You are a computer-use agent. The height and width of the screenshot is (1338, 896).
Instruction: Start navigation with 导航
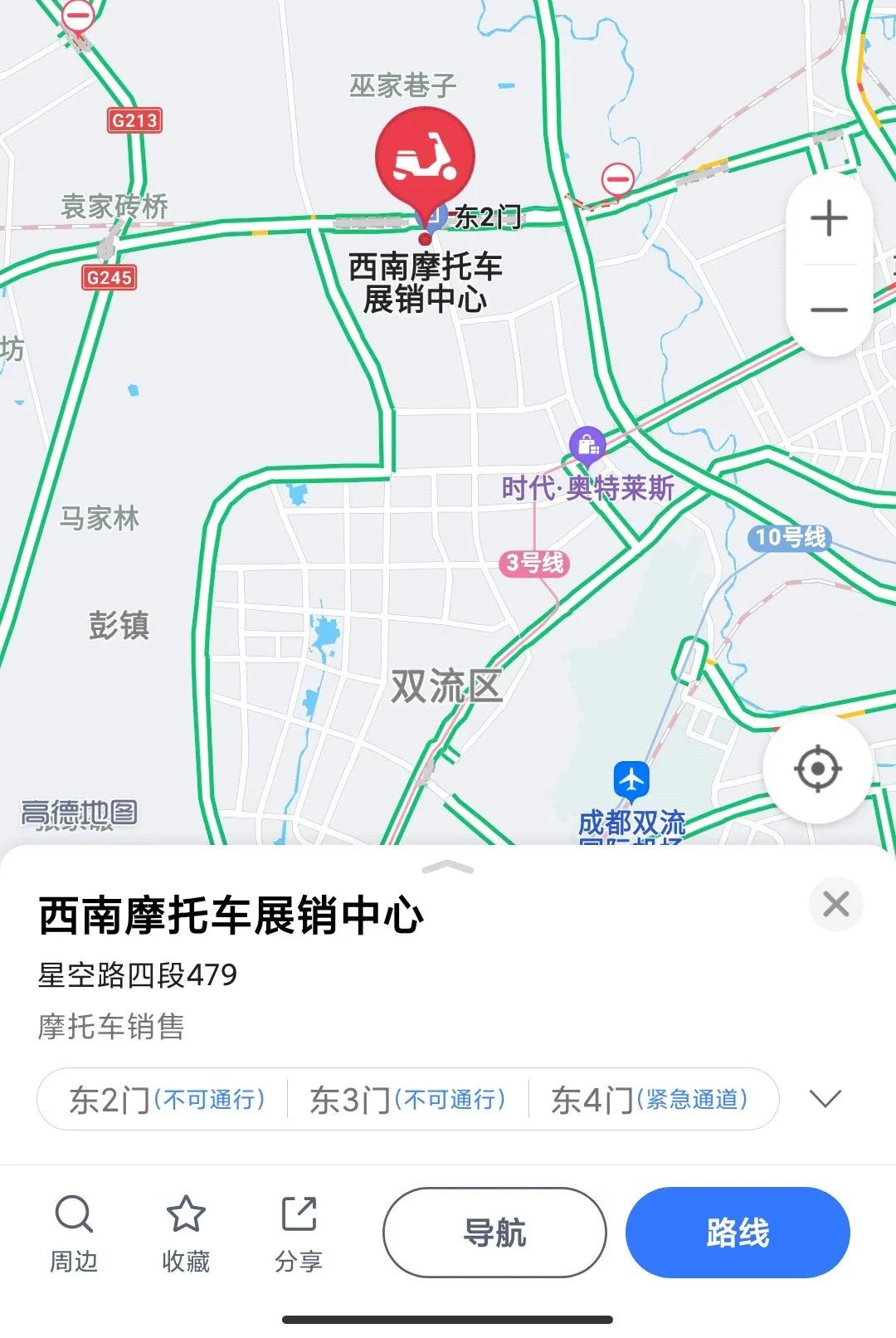click(x=494, y=1233)
